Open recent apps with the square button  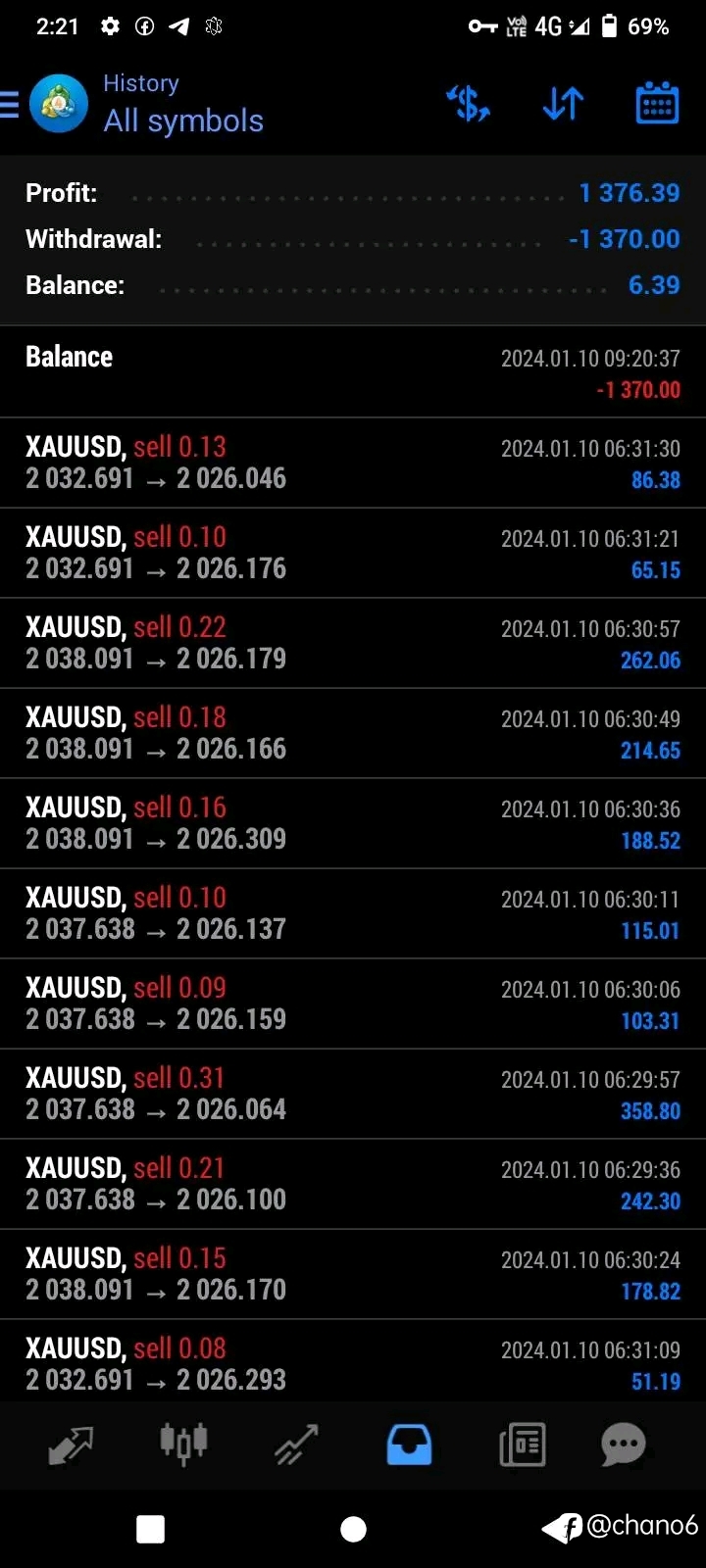point(150,1529)
